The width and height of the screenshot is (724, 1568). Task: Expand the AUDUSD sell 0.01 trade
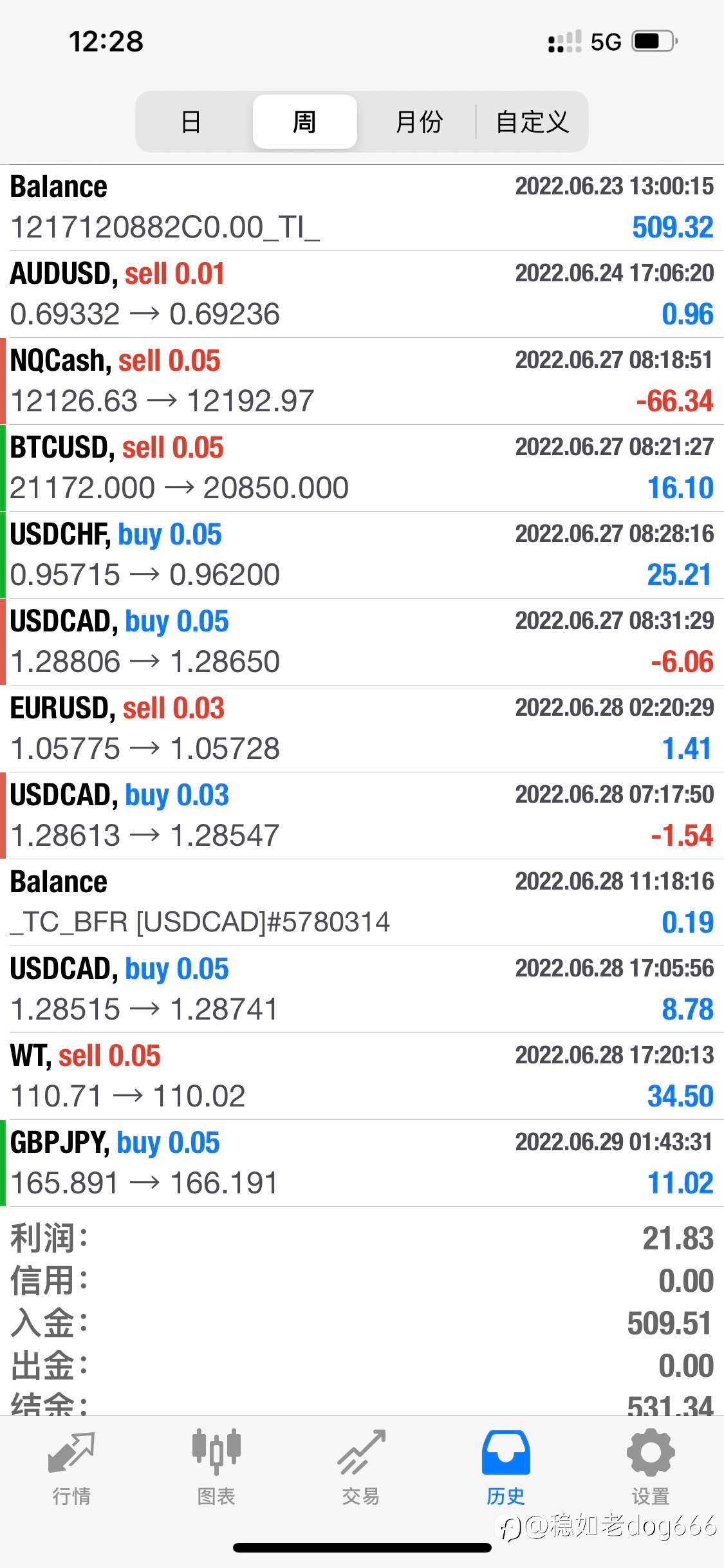362,294
